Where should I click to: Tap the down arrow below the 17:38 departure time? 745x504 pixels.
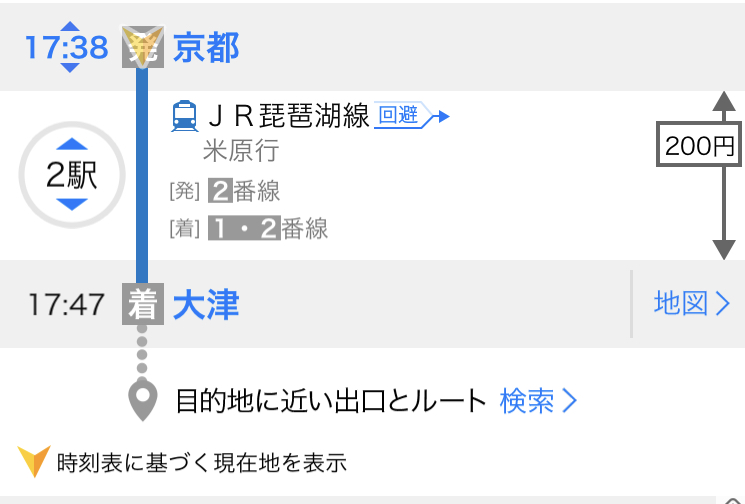(x=70, y=67)
